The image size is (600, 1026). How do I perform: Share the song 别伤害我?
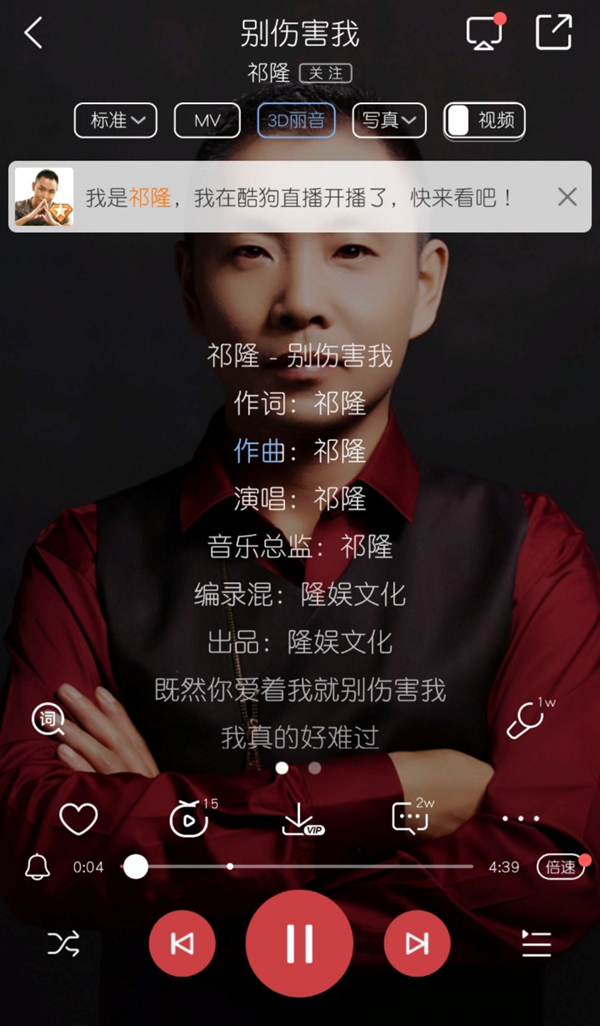click(553, 32)
